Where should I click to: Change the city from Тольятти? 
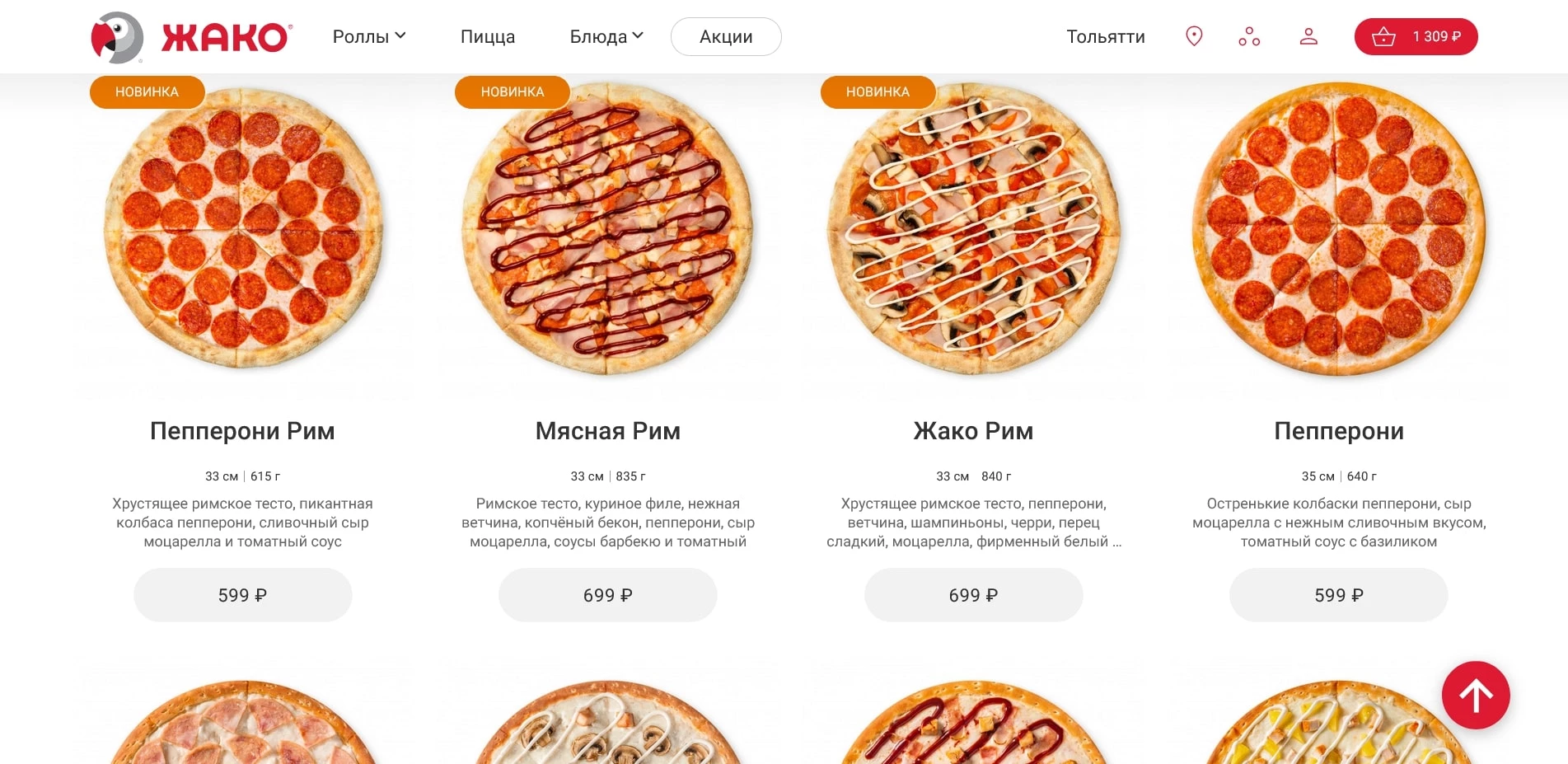(x=1105, y=36)
